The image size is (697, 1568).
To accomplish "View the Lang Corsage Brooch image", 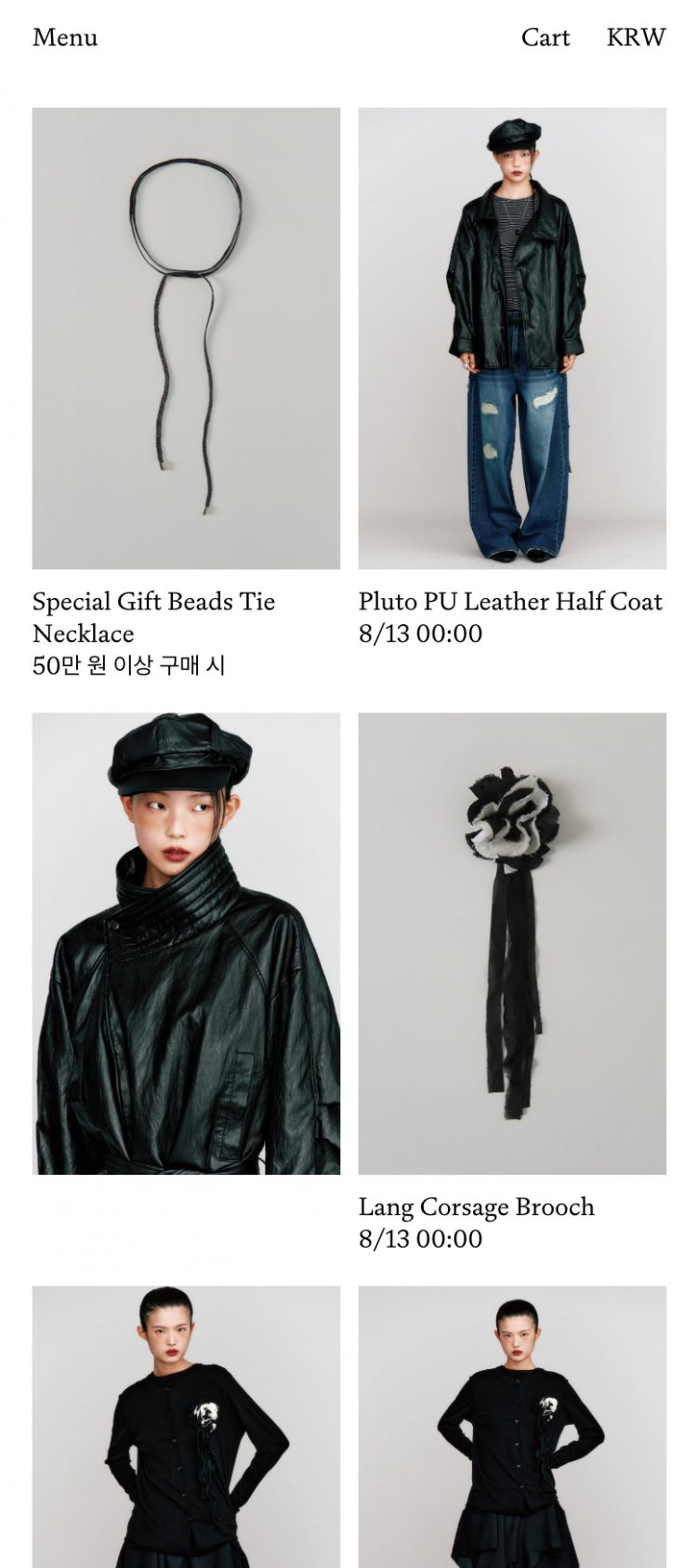I will pos(512,943).
